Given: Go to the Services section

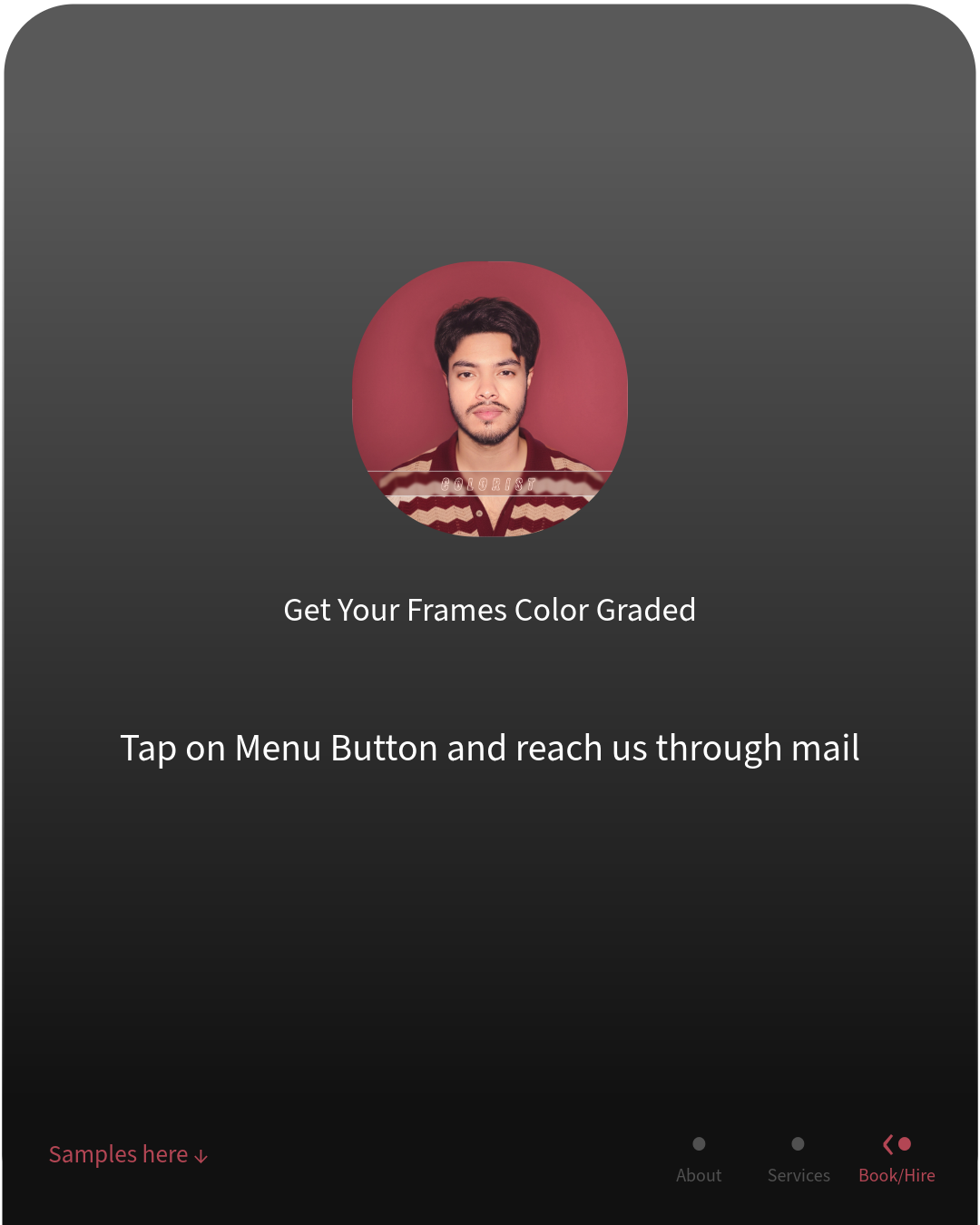Looking at the screenshot, I should point(799,1161).
